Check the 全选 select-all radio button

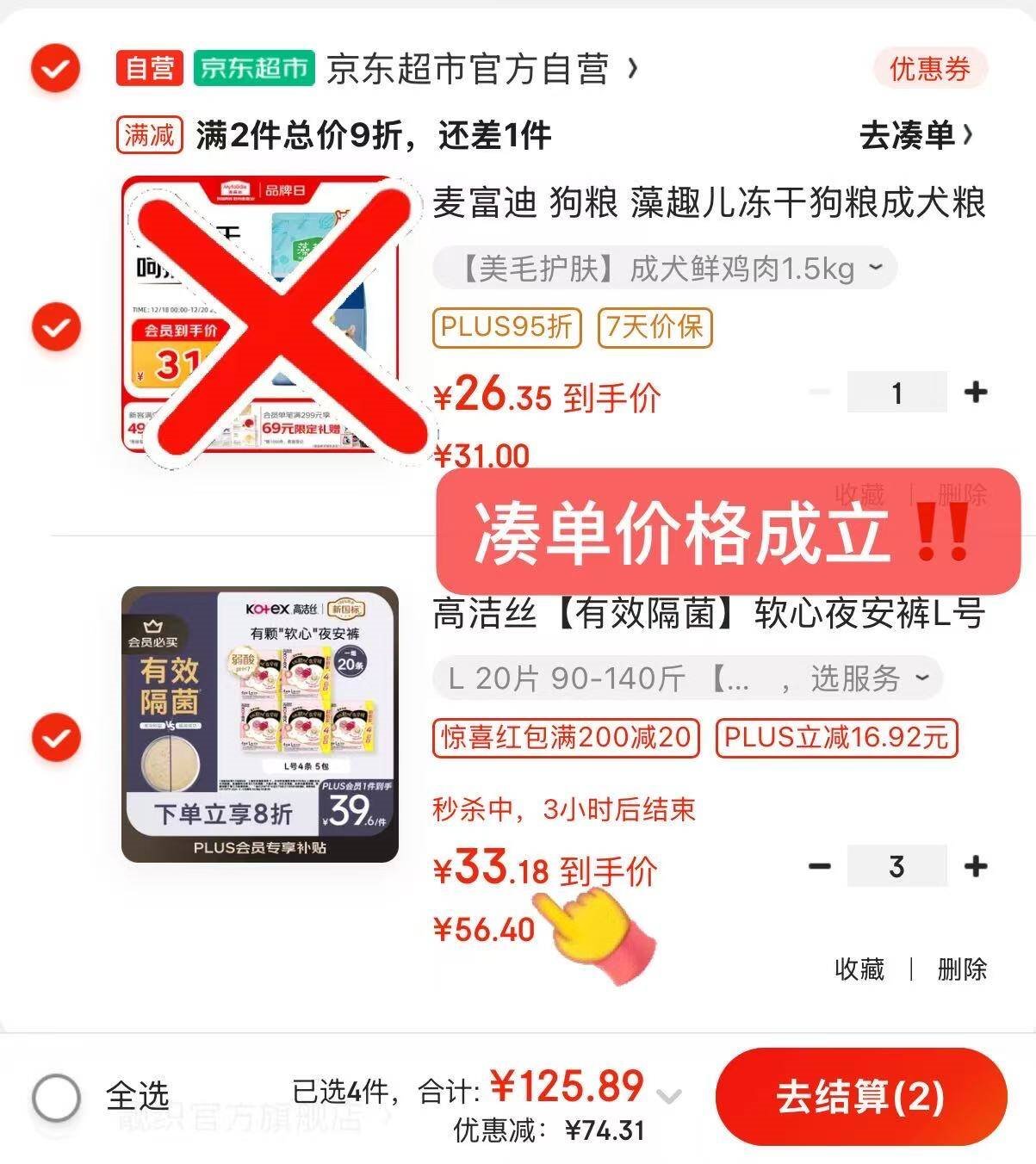click(57, 1097)
